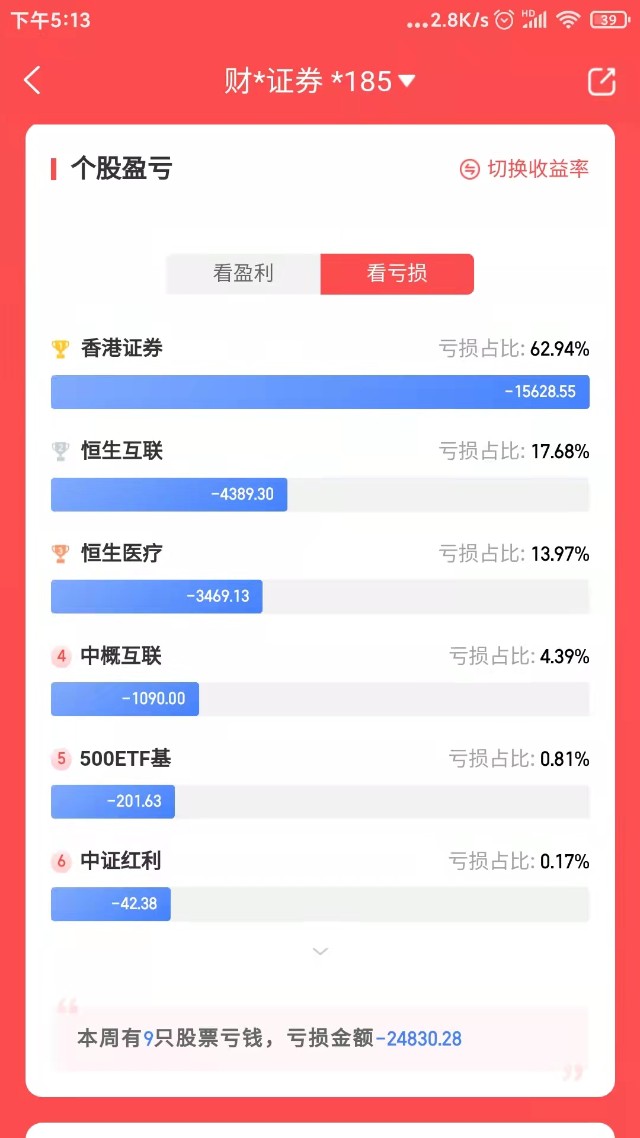Image resolution: width=640 pixels, height=1138 pixels.
Task: Open the 500ETF基 loss row
Action: pos(320,783)
